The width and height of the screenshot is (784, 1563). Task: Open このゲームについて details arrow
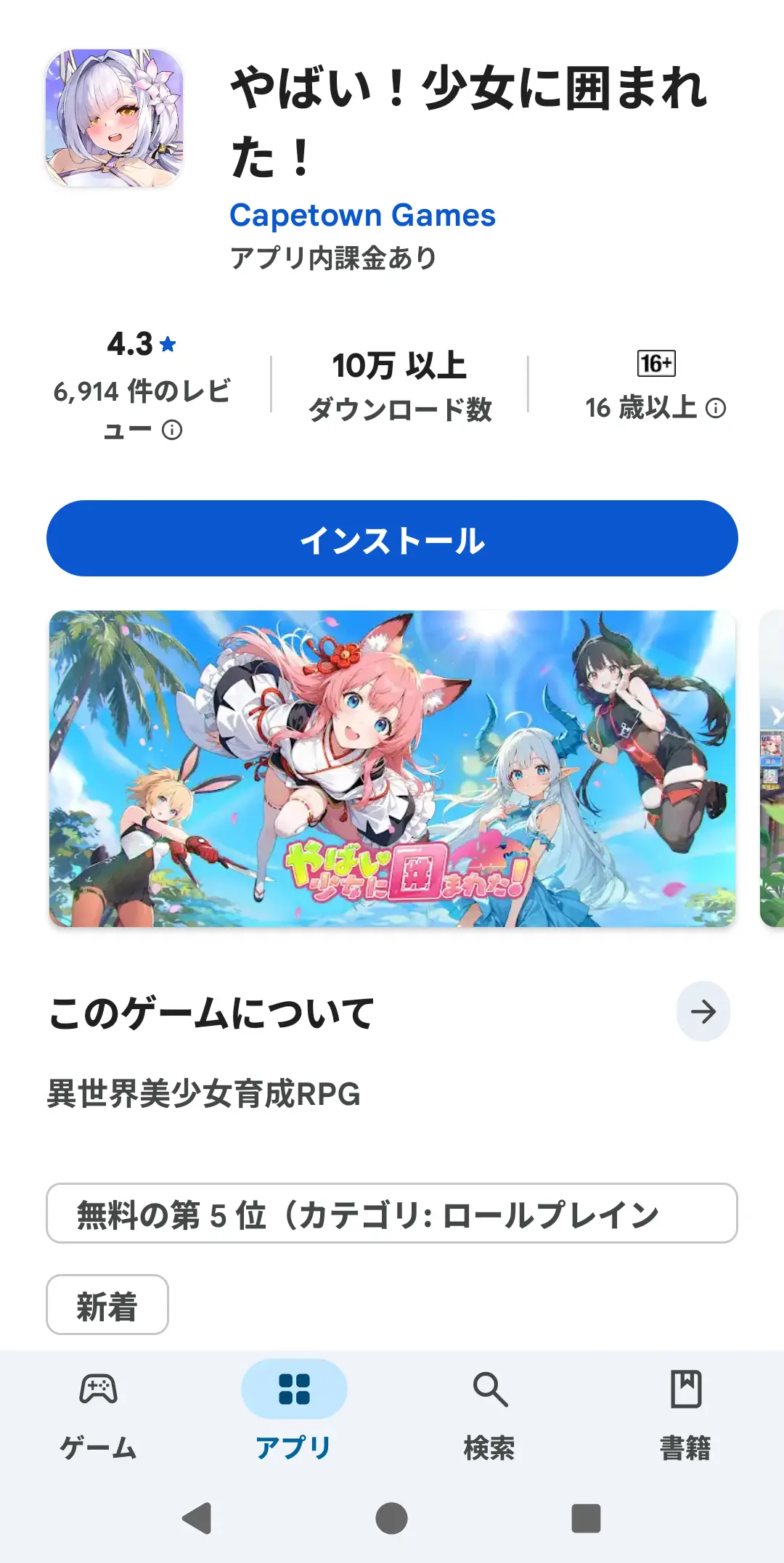click(x=703, y=1011)
